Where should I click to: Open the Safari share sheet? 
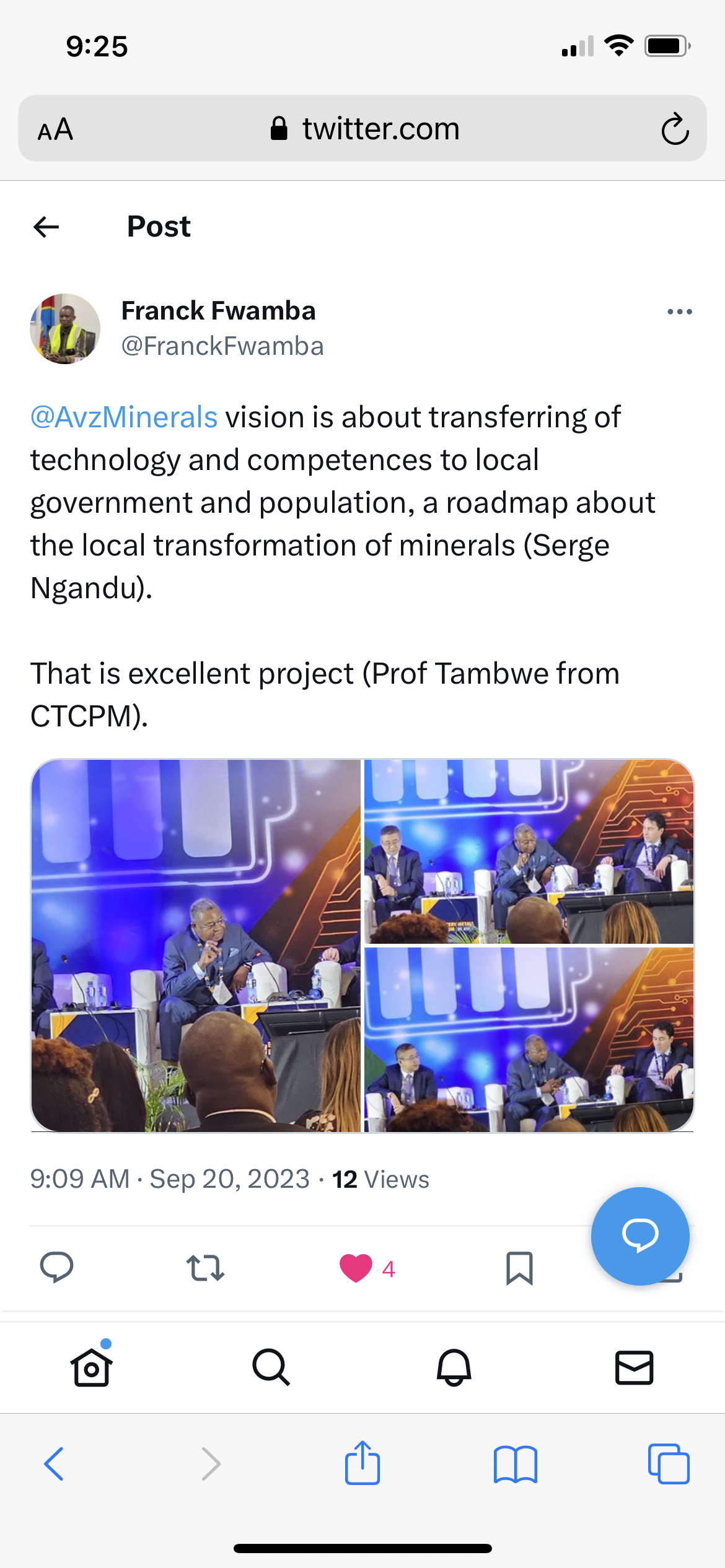[x=362, y=1463]
